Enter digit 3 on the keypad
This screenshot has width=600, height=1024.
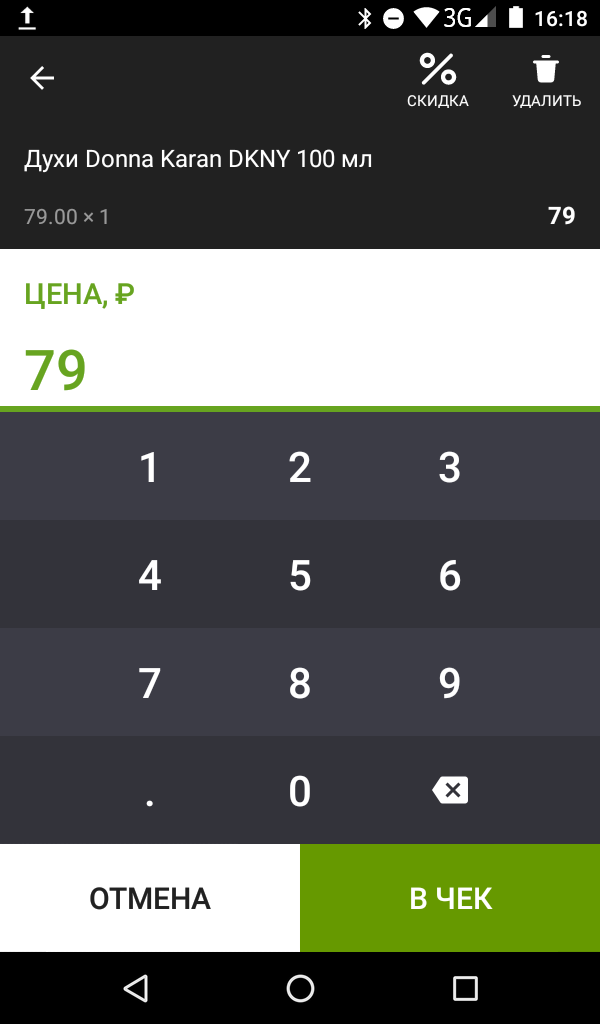449,467
